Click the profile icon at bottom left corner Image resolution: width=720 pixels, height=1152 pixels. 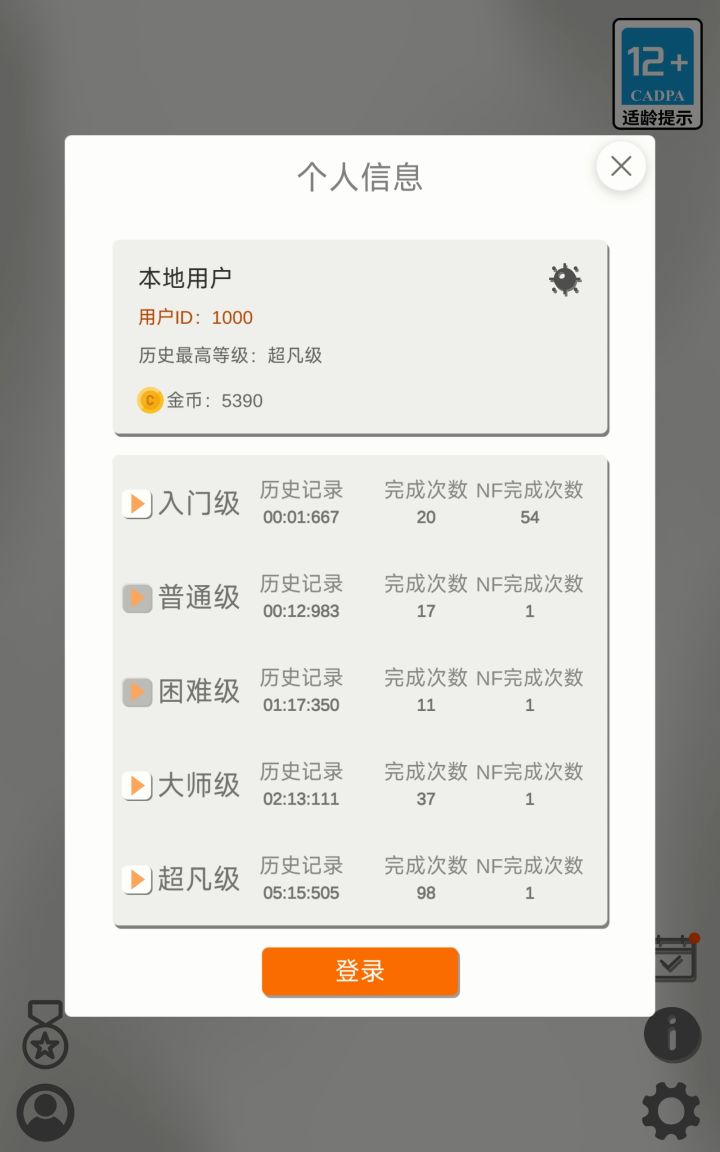[44, 1112]
